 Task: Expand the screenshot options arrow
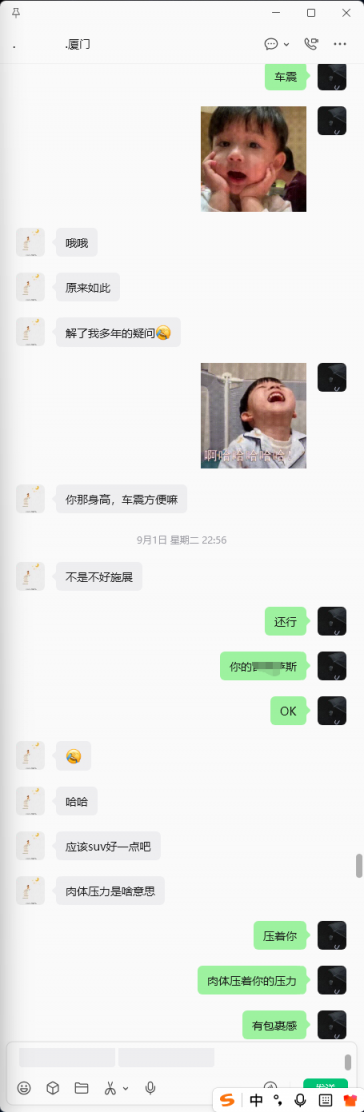[126, 1088]
